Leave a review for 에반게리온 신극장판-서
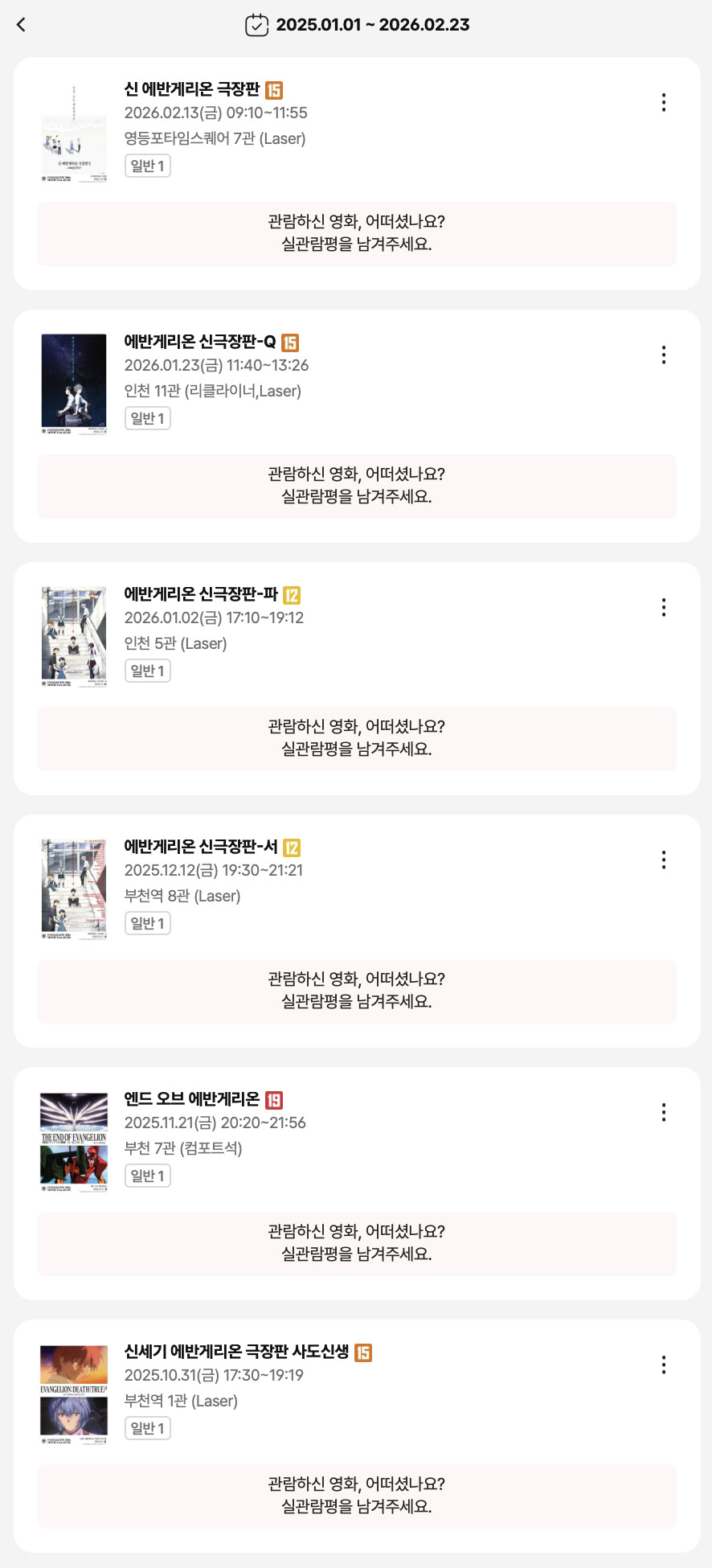712x1568 pixels. coord(357,991)
